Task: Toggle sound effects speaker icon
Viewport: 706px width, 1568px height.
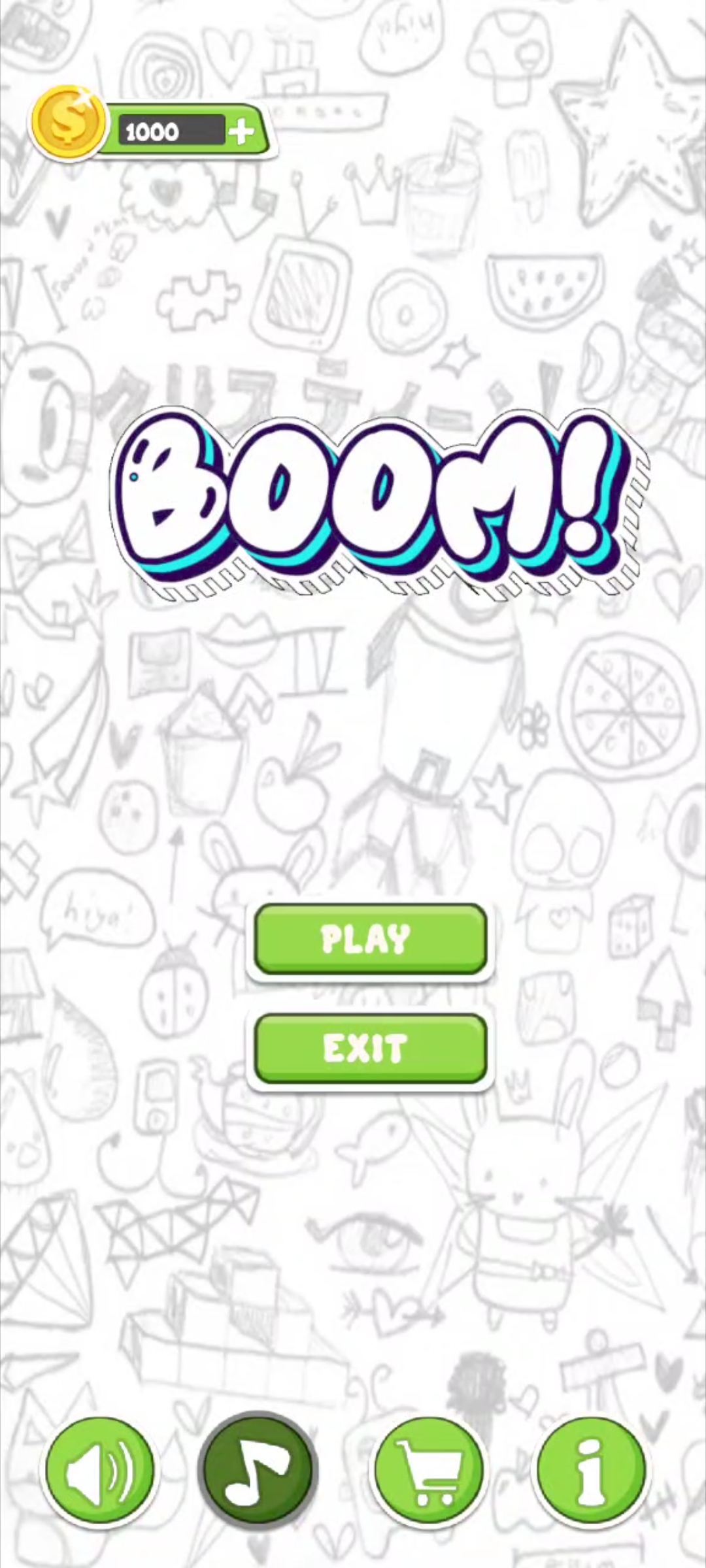Action: (99, 1470)
